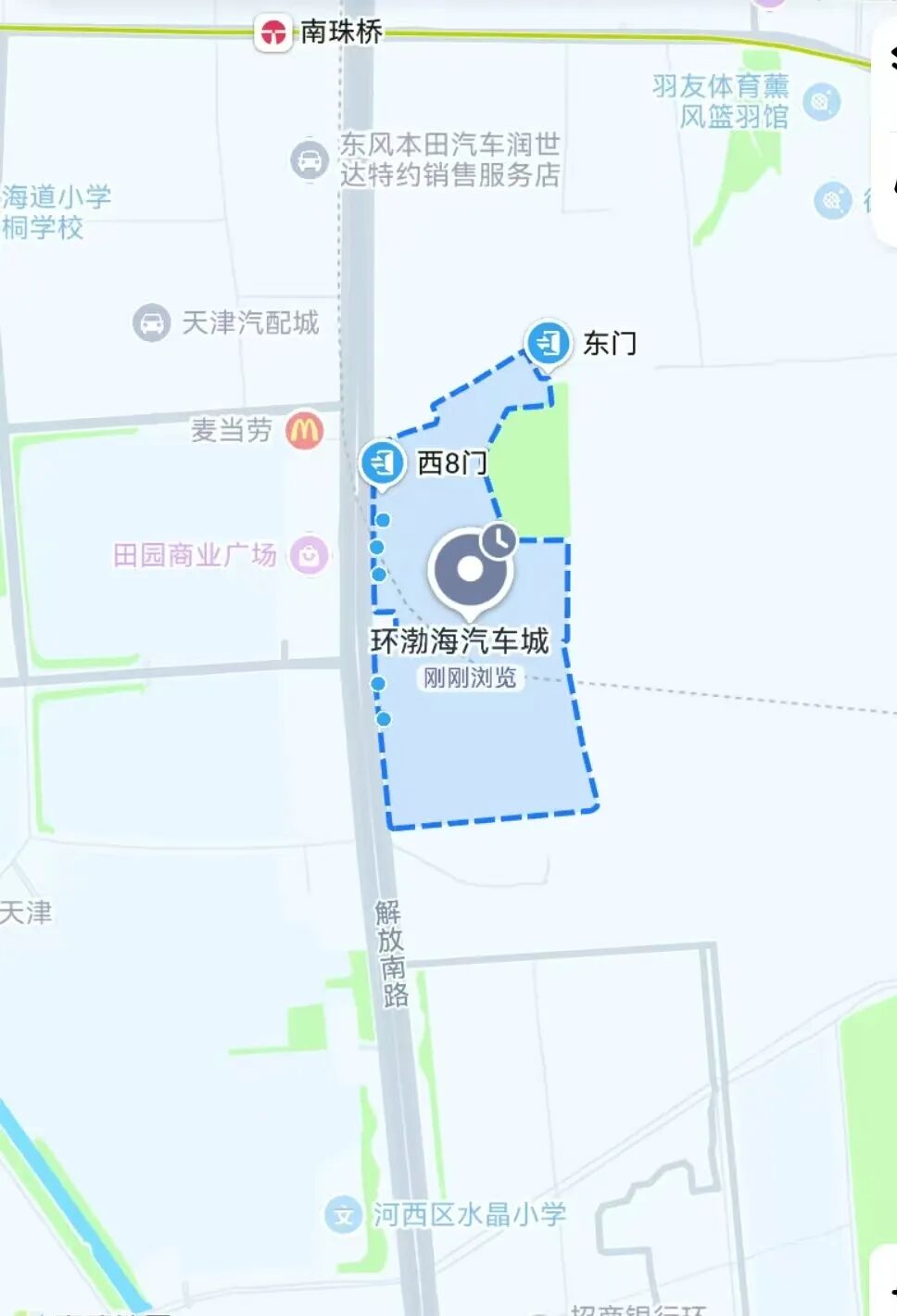
Task: Open the 羽友体育薰风篮羽馆 sports marker
Action: (821, 102)
